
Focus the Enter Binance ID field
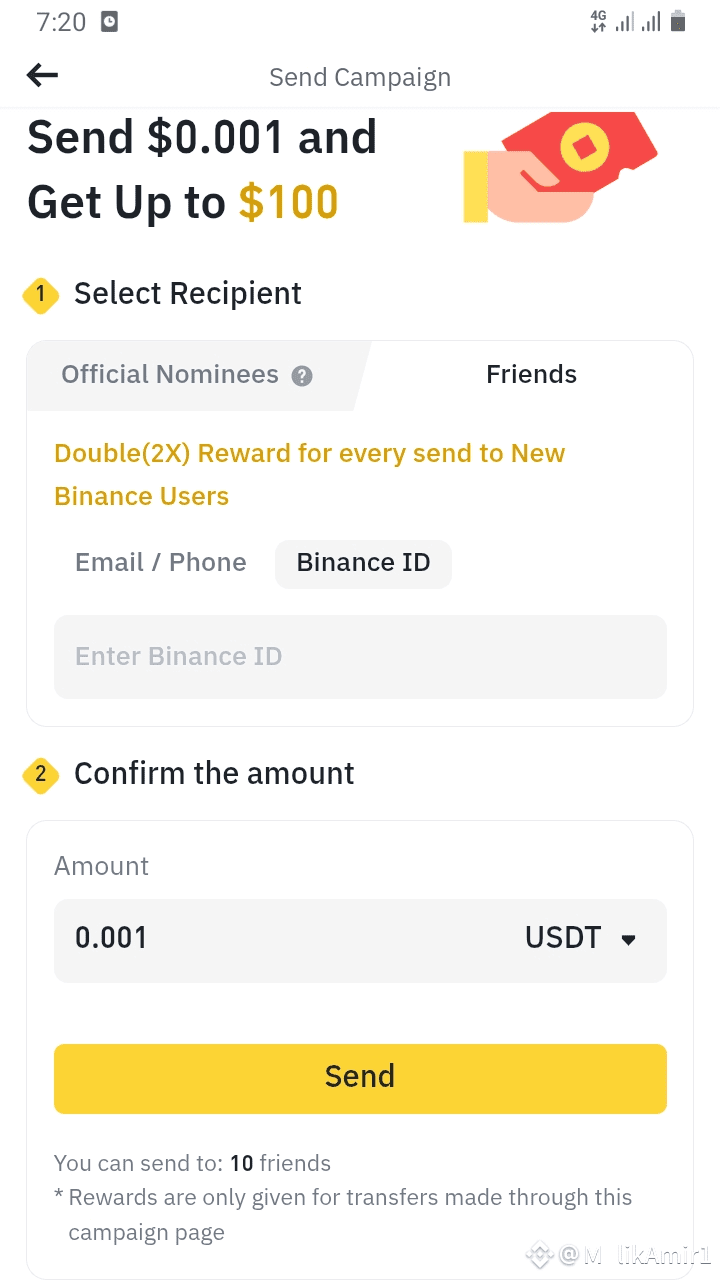coord(360,657)
